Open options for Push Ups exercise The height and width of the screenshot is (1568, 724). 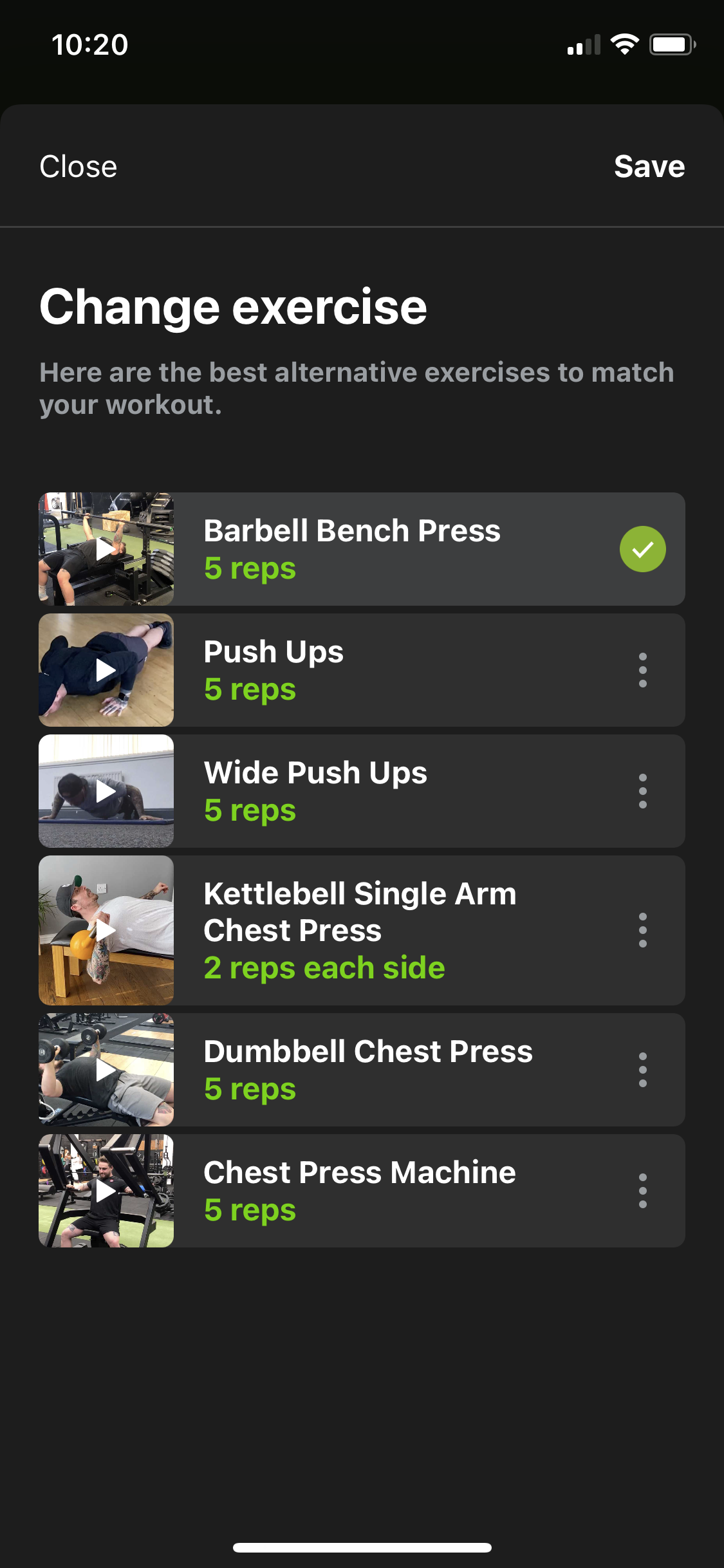point(643,669)
